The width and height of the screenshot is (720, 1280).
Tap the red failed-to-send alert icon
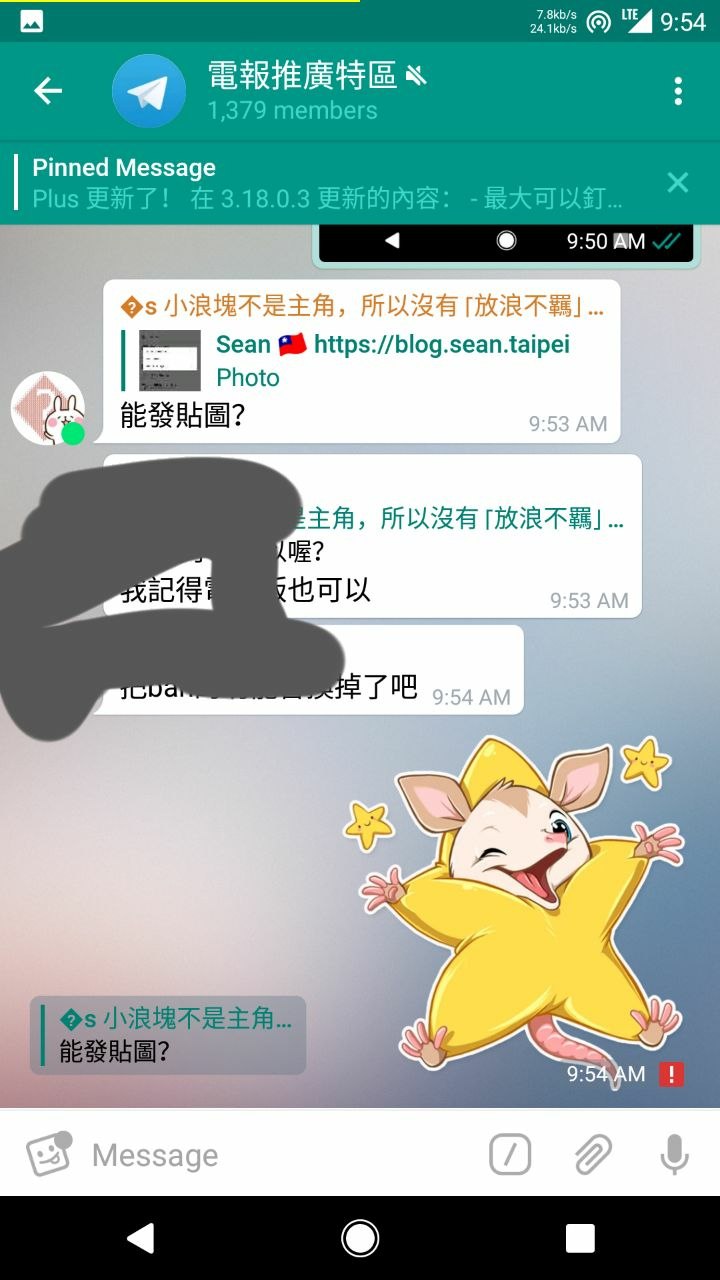[671, 1074]
